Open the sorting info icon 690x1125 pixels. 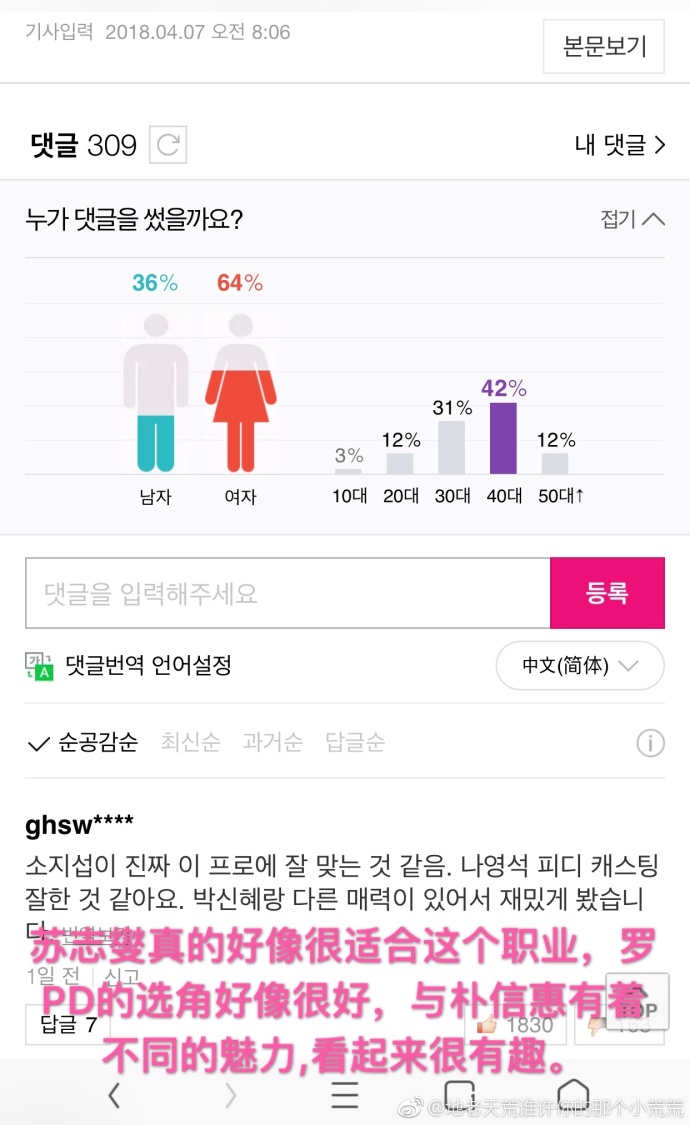pyautogui.click(x=650, y=743)
